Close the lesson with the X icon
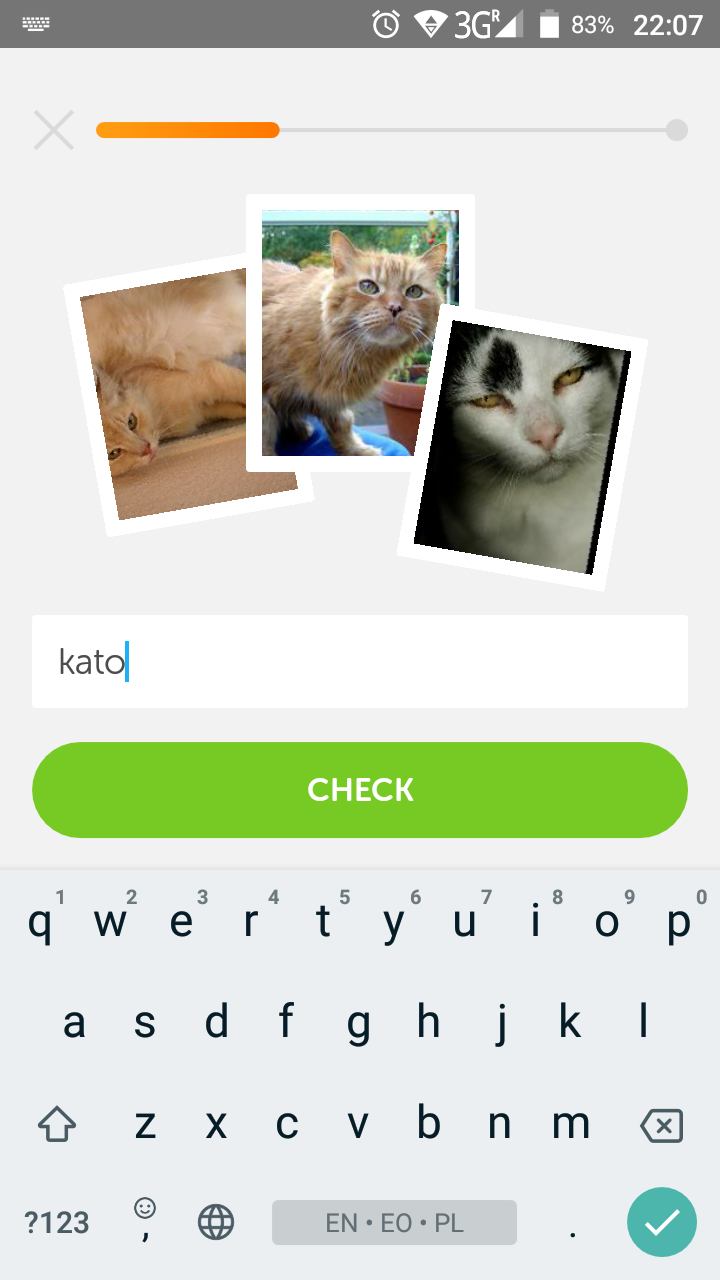Image resolution: width=720 pixels, height=1280 pixels. [54, 130]
